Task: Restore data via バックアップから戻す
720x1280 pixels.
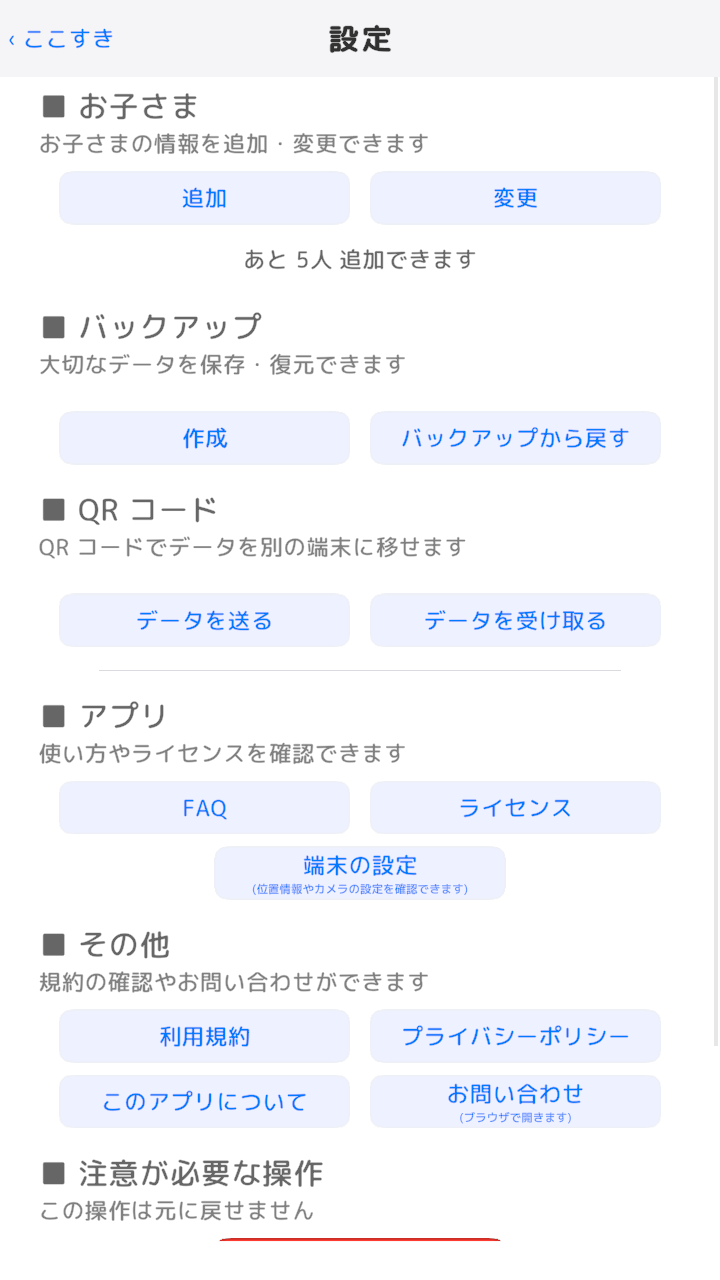Action: [515, 438]
